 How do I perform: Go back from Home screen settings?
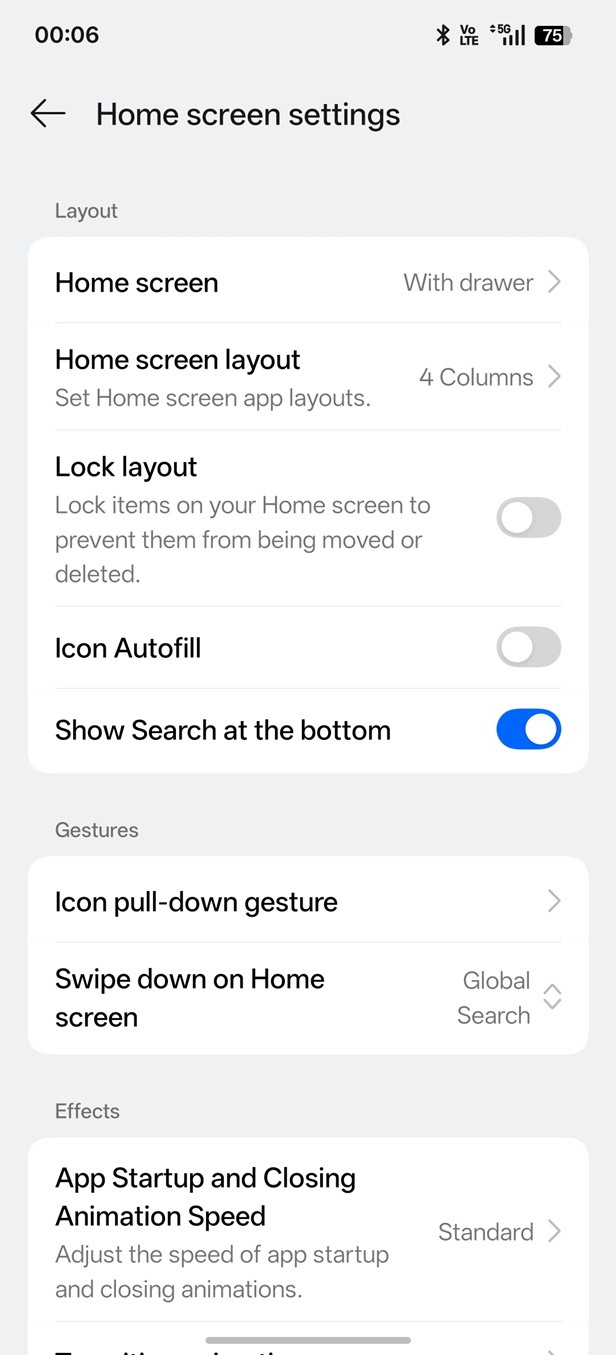(47, 114)
